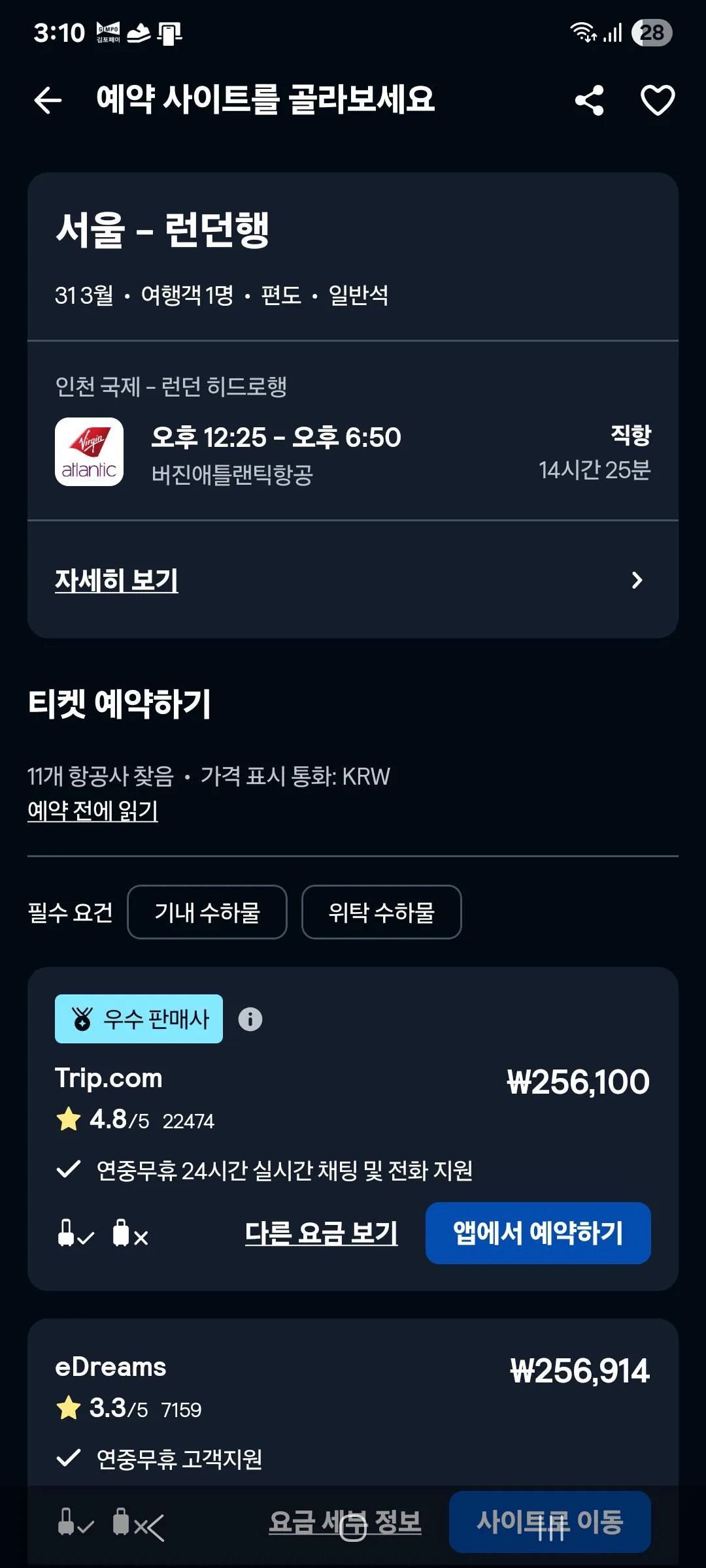Enable the 위탁 수하물 filter chip
This screenshot has height=1568, width=706.
point(381,913)
